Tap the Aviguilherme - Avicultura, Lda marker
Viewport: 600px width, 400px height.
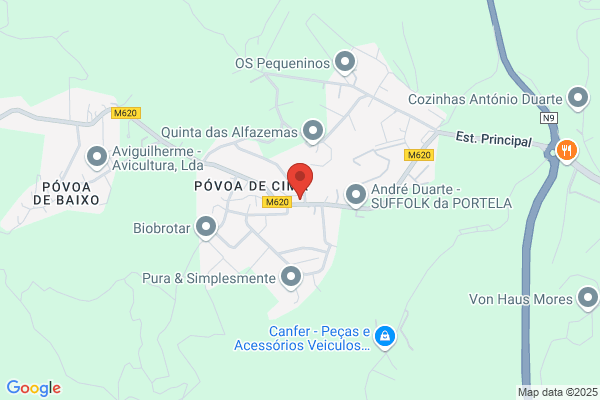[97, 158]
